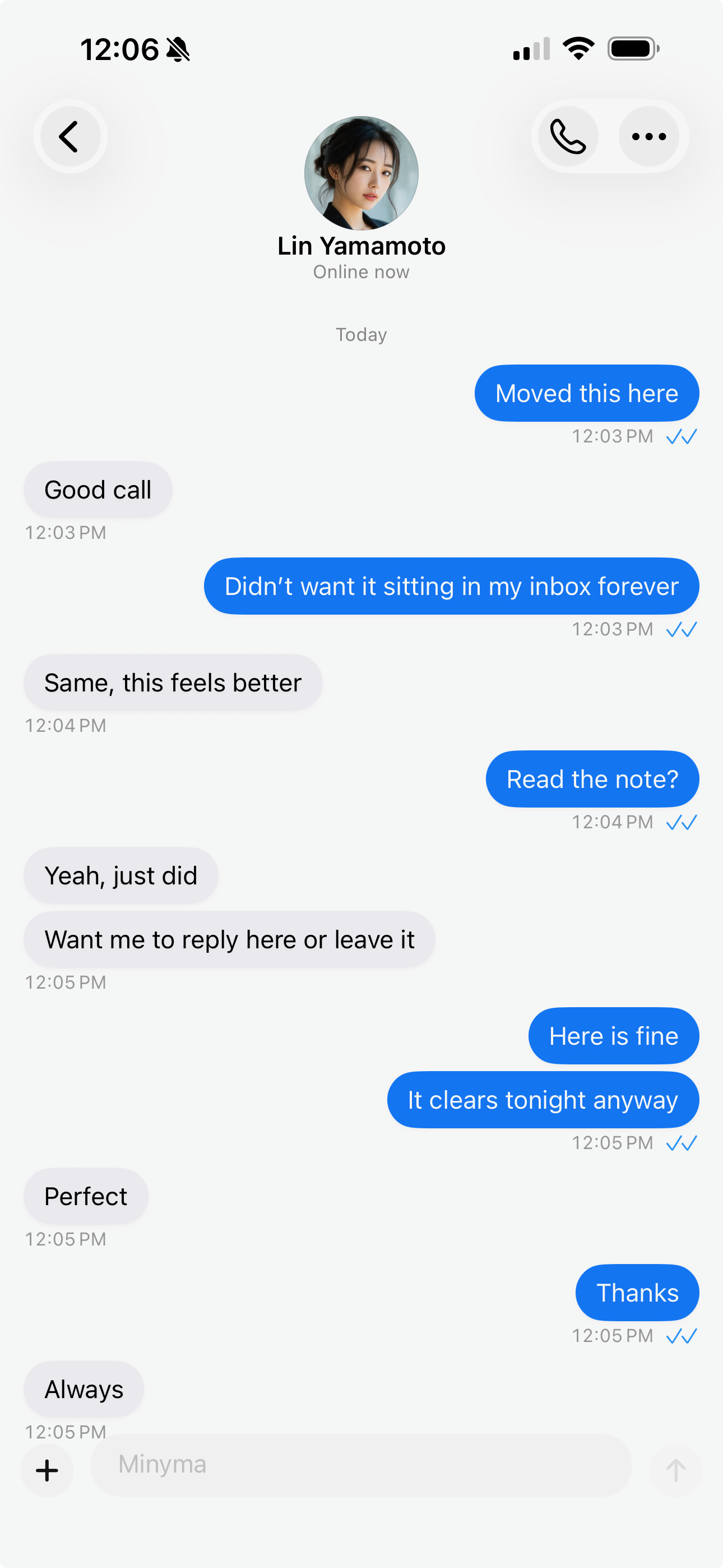Tap the send arrow button
The height and width of the screenshot is (1568, 723).
(x=675, y=1470)
